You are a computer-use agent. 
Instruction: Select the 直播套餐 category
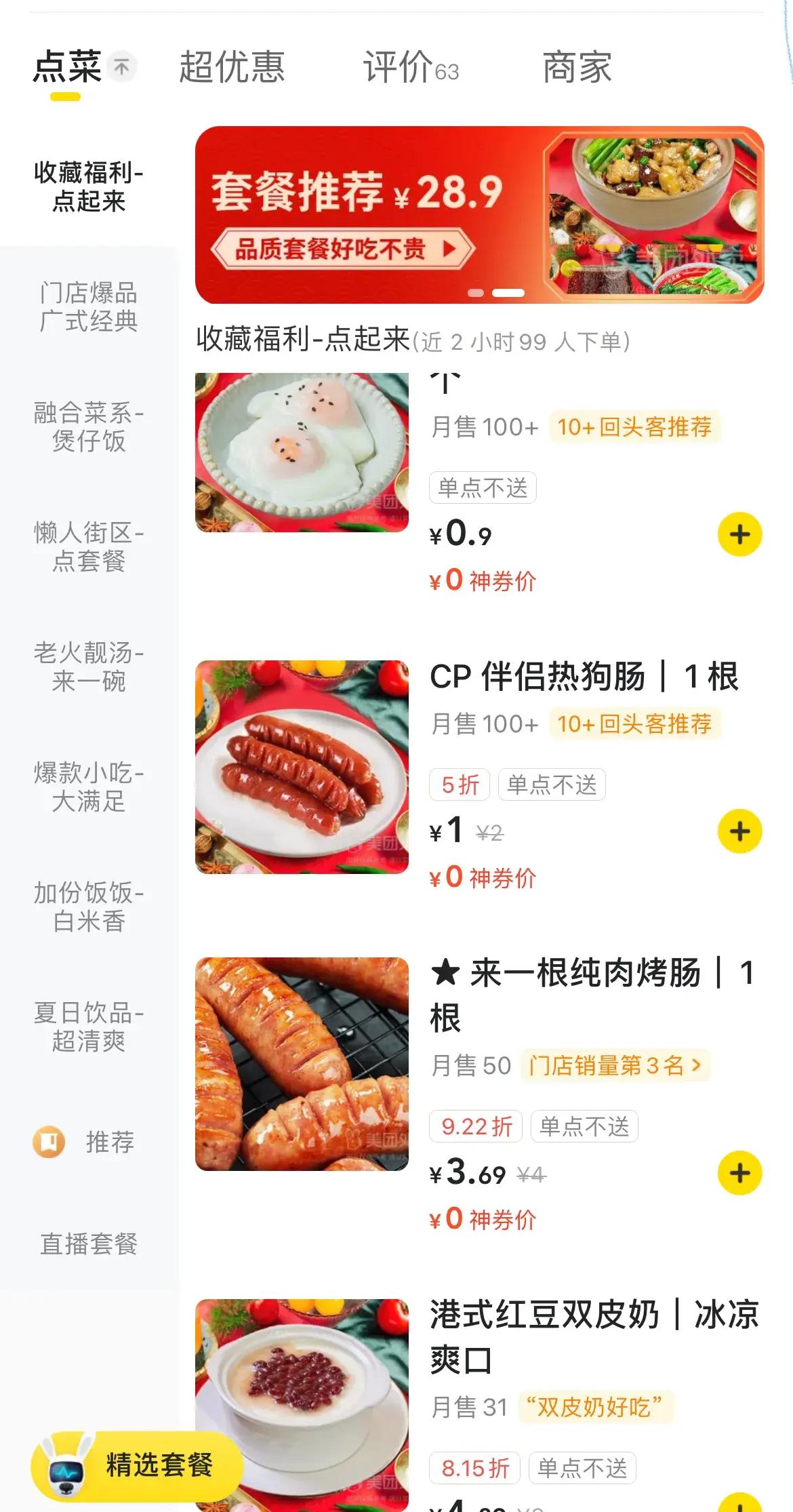click(x=89, y=1244)
